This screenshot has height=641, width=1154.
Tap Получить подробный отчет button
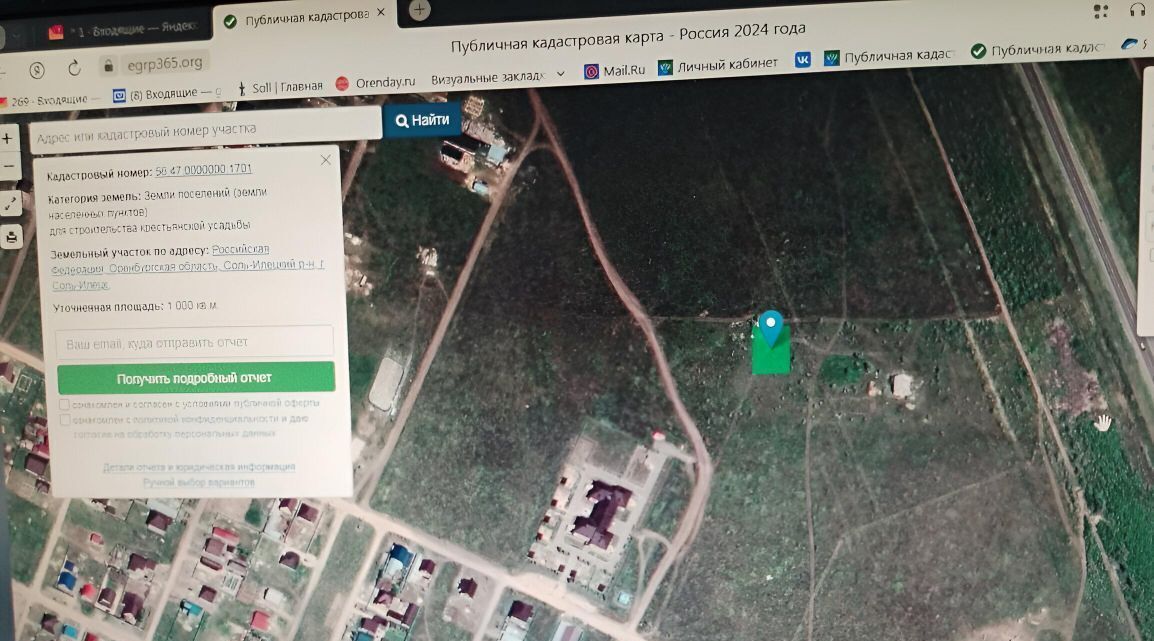point(195,378)
